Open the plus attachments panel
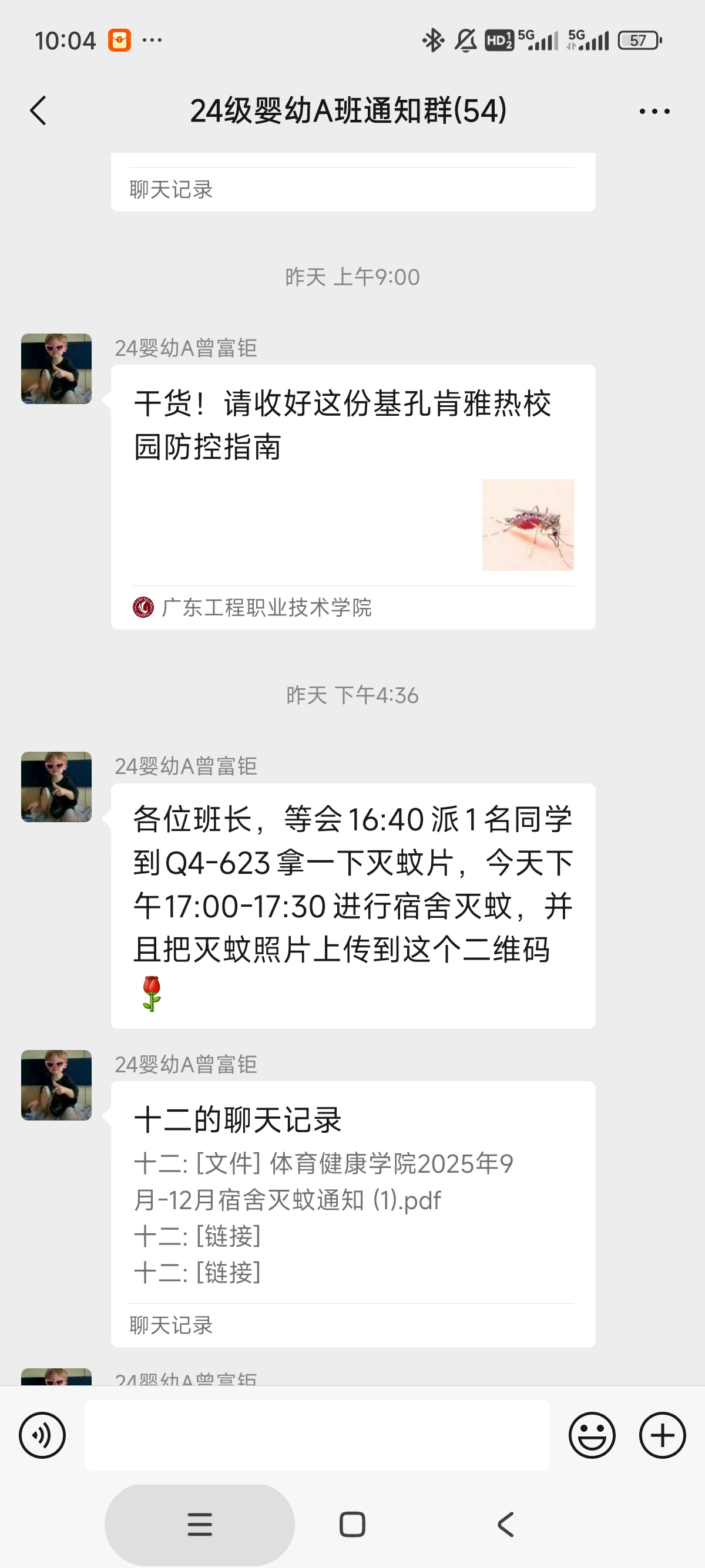The image size is (705, 1568). click(662, 1435)
